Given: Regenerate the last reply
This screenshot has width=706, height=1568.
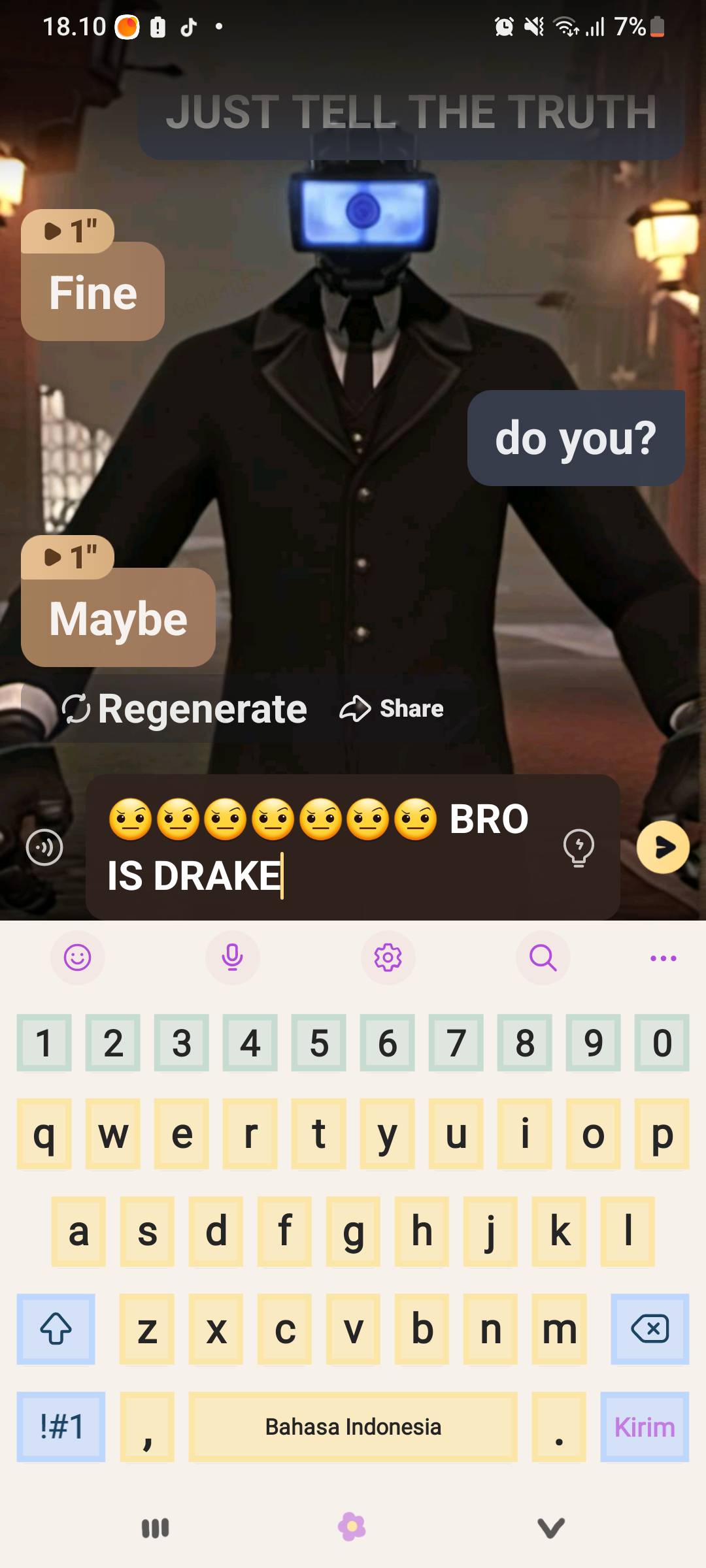Looking at the screenshot, I should [184, 709].
